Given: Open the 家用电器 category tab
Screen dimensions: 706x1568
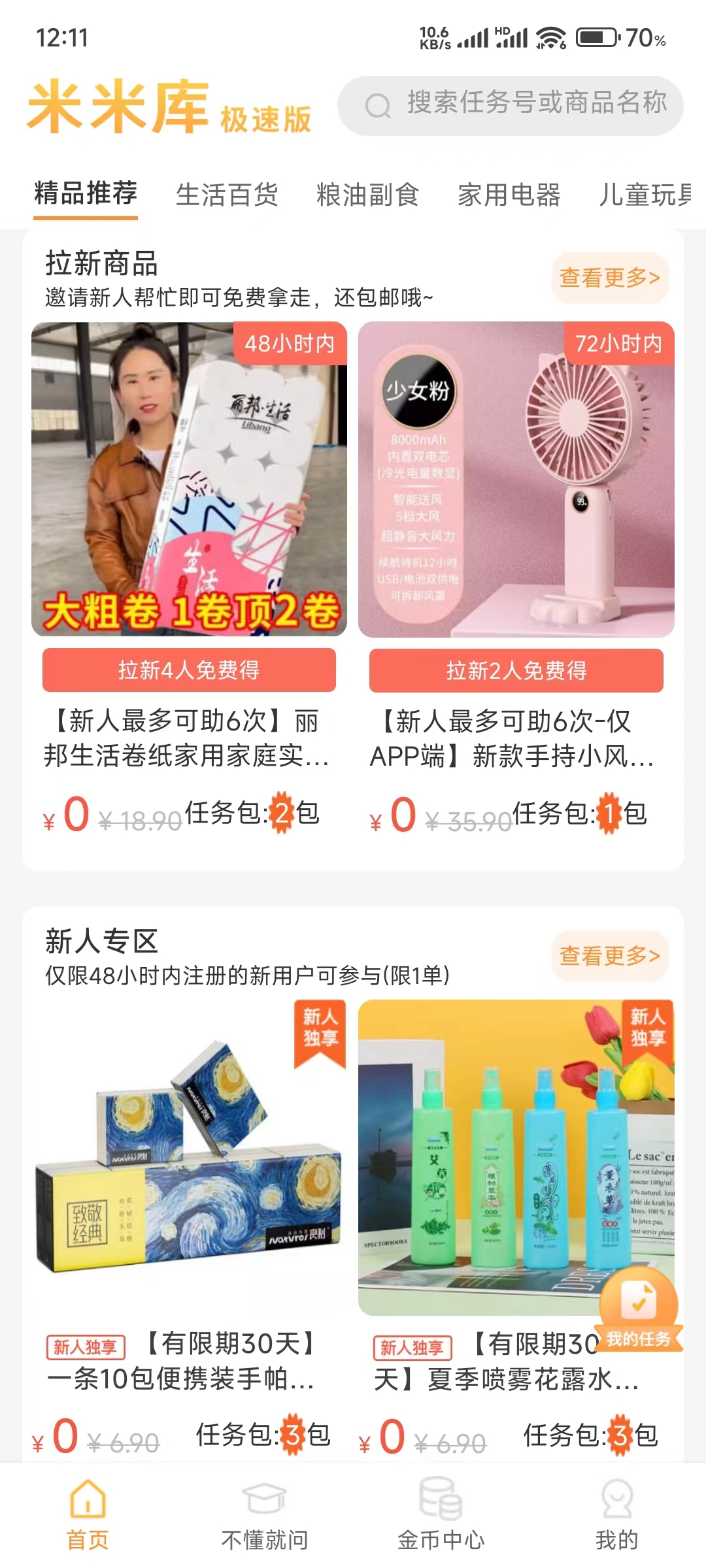Looking at the screenshot, I should 509,195.
